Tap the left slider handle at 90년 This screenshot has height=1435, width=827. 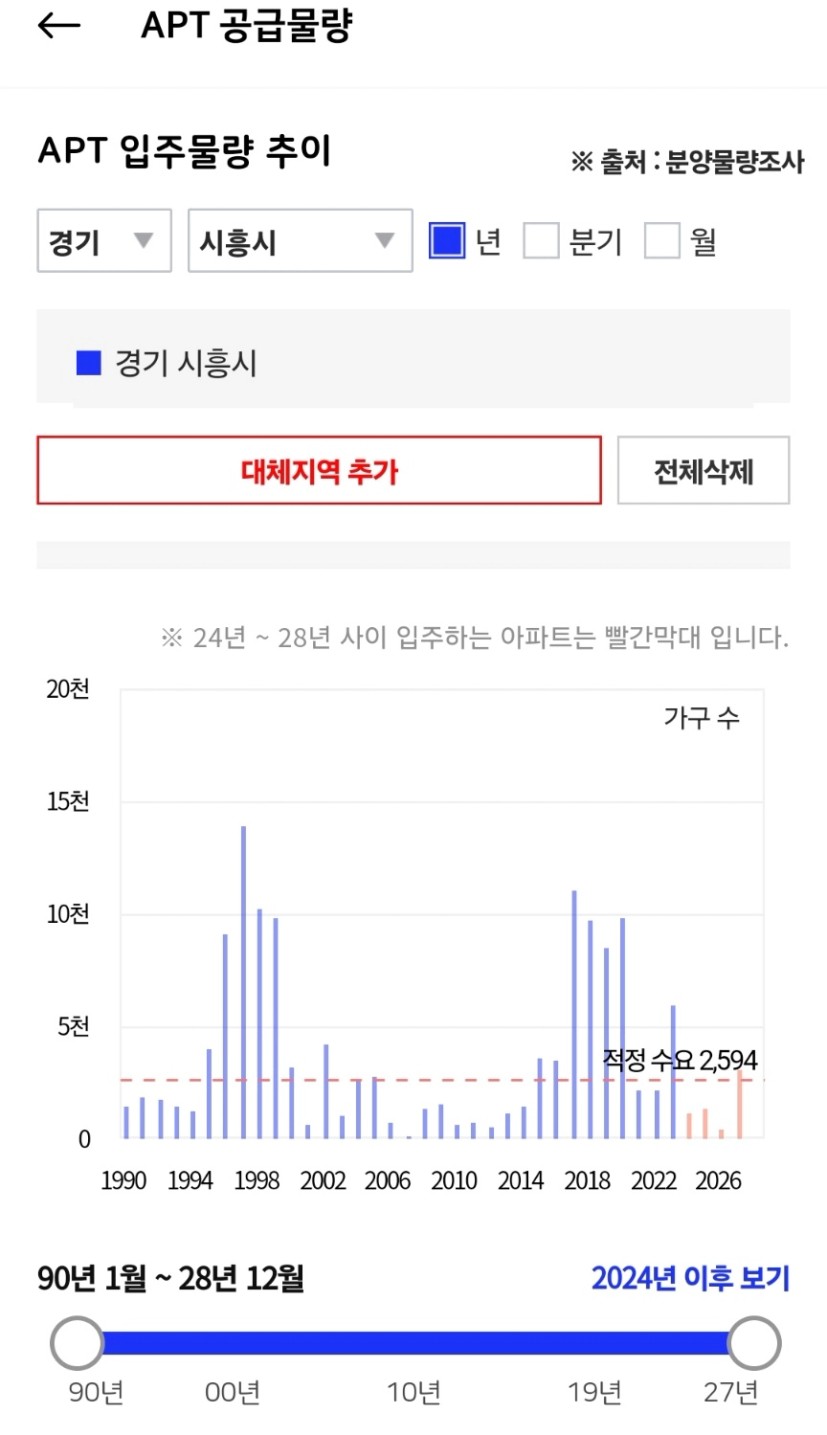[77, 1343]
